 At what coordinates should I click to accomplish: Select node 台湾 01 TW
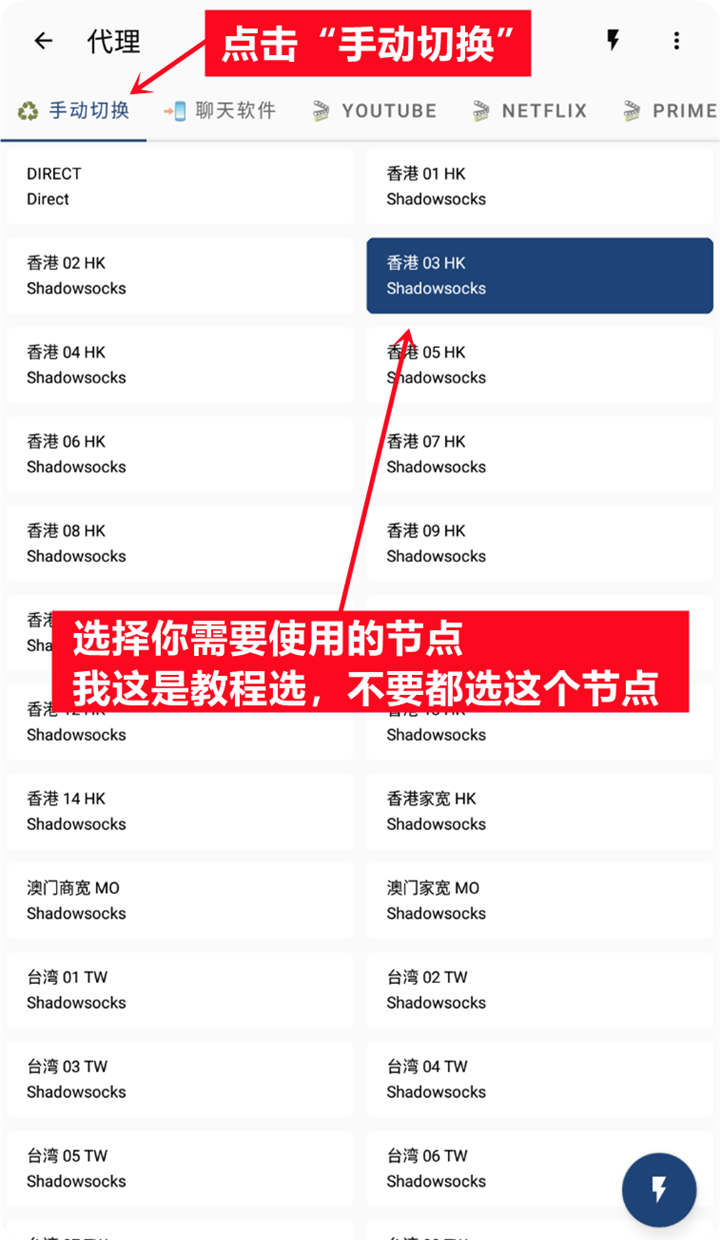click(x=180, y=990)
